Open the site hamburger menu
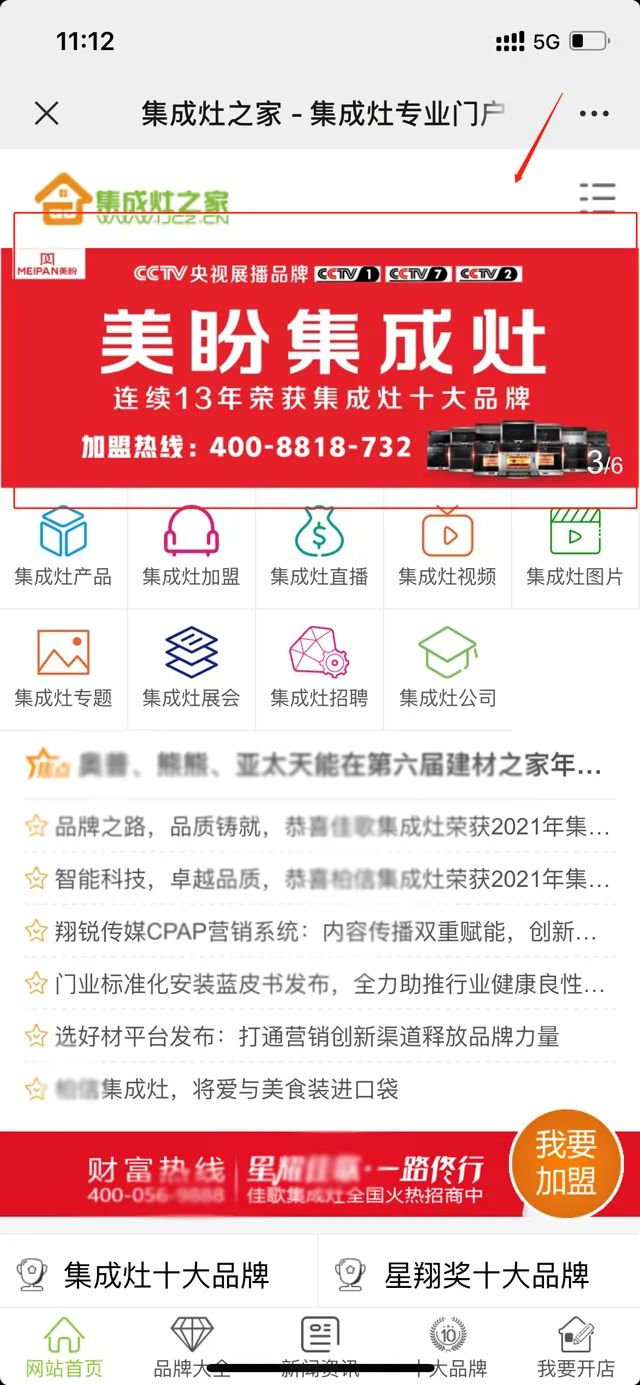The image size is (640, 1385). pyautogui.click(x=598, y=197)
